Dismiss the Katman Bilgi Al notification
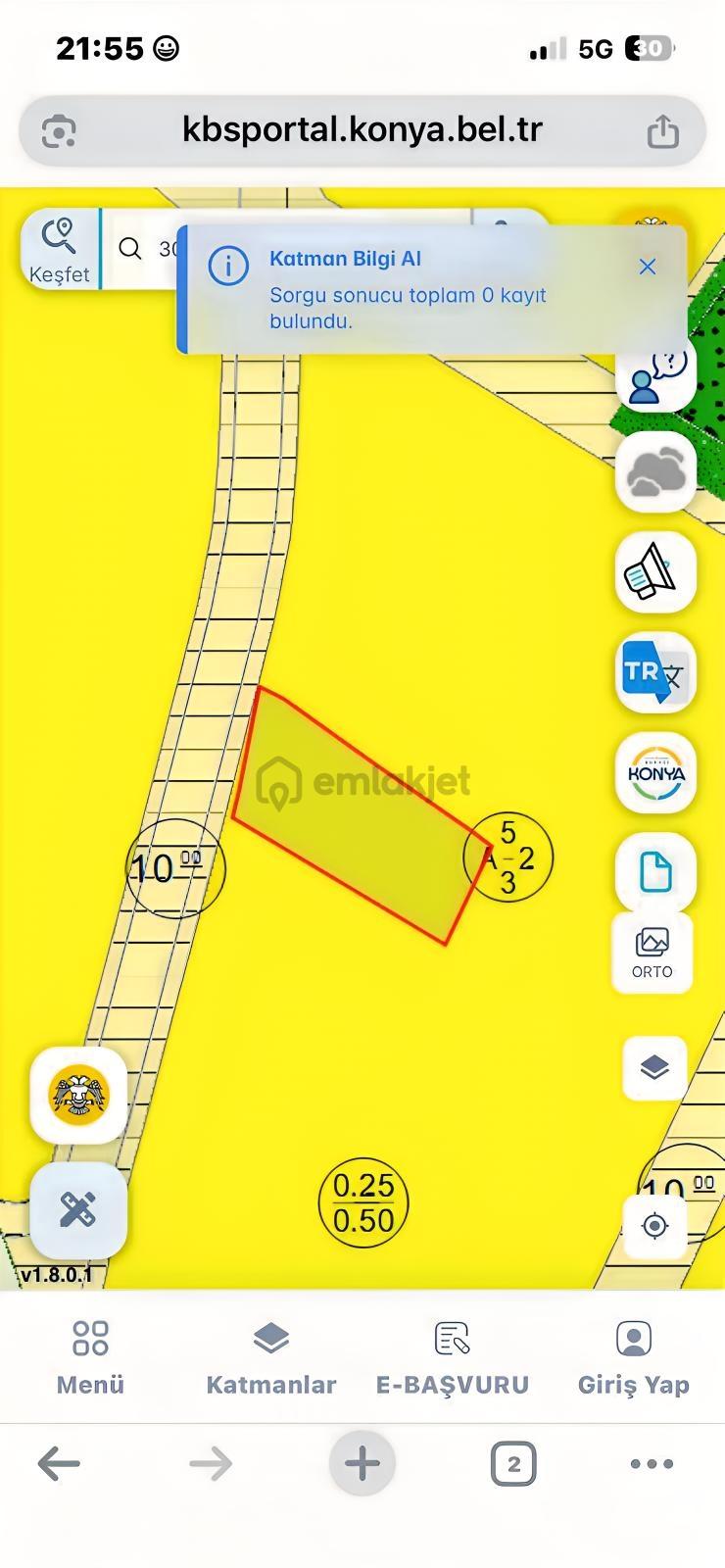Screen dimensions: 725x1568 648,267
